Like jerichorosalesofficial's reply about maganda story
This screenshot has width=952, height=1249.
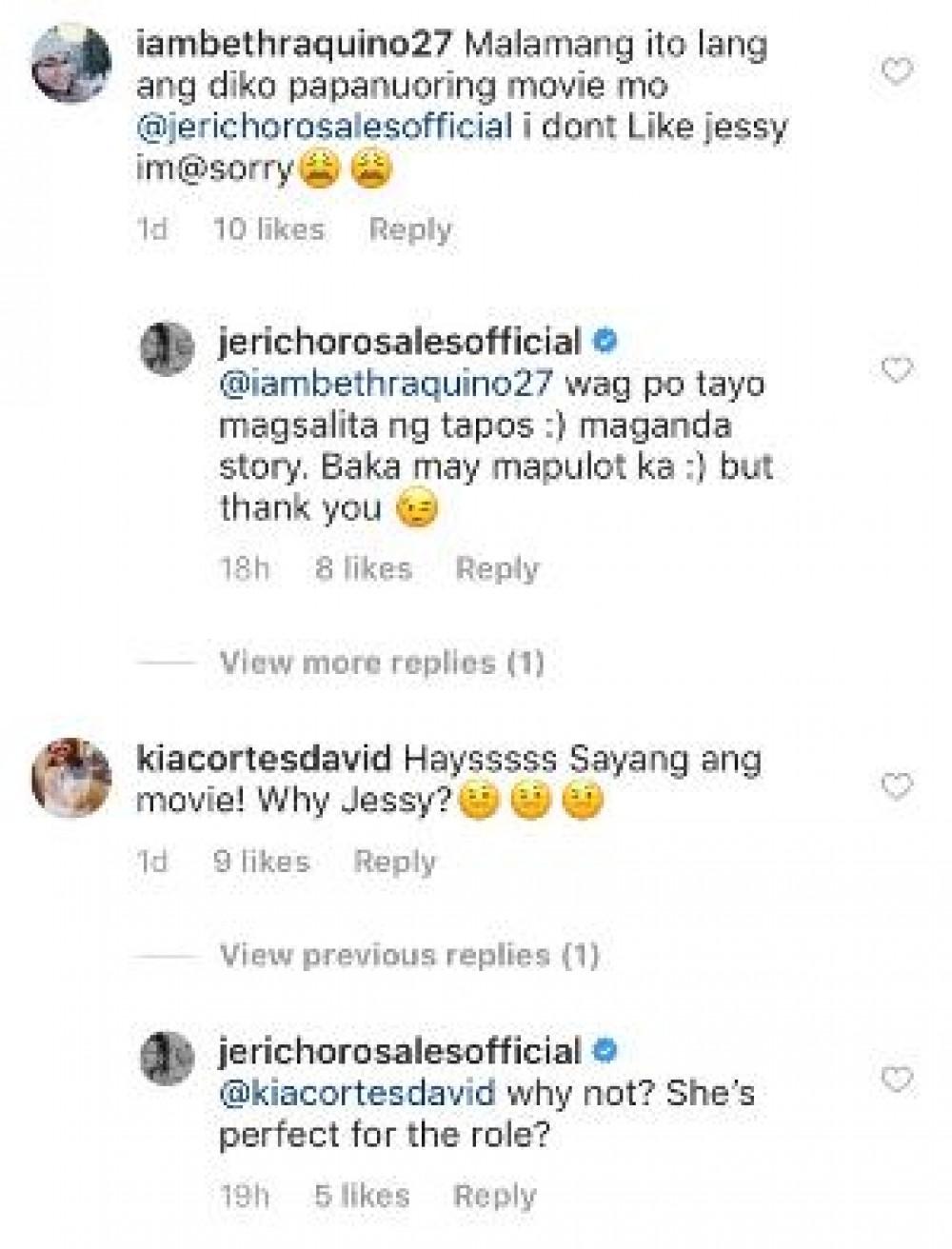tap(898, 369)
